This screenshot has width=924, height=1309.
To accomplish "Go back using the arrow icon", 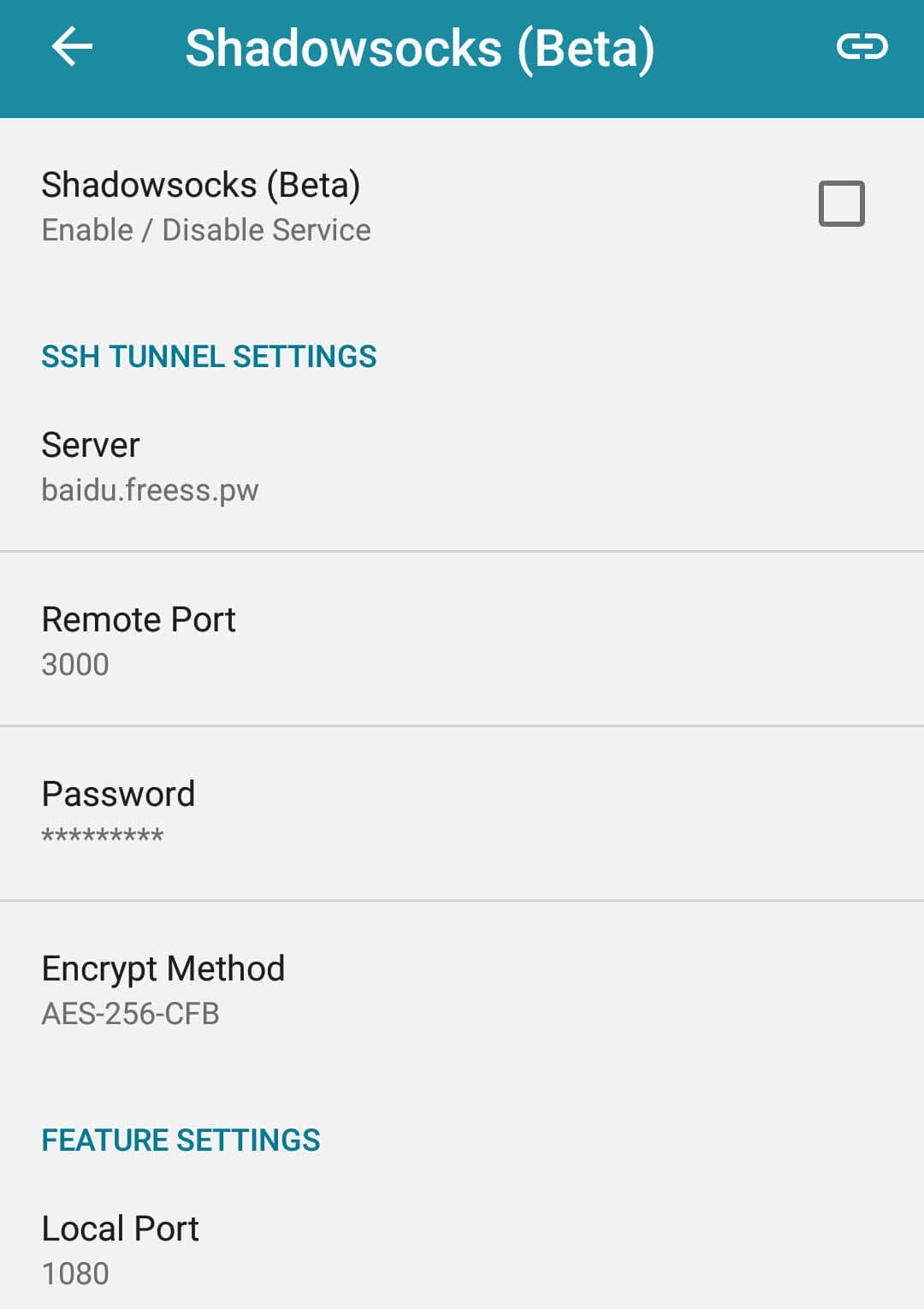I will tap(72, 47).
